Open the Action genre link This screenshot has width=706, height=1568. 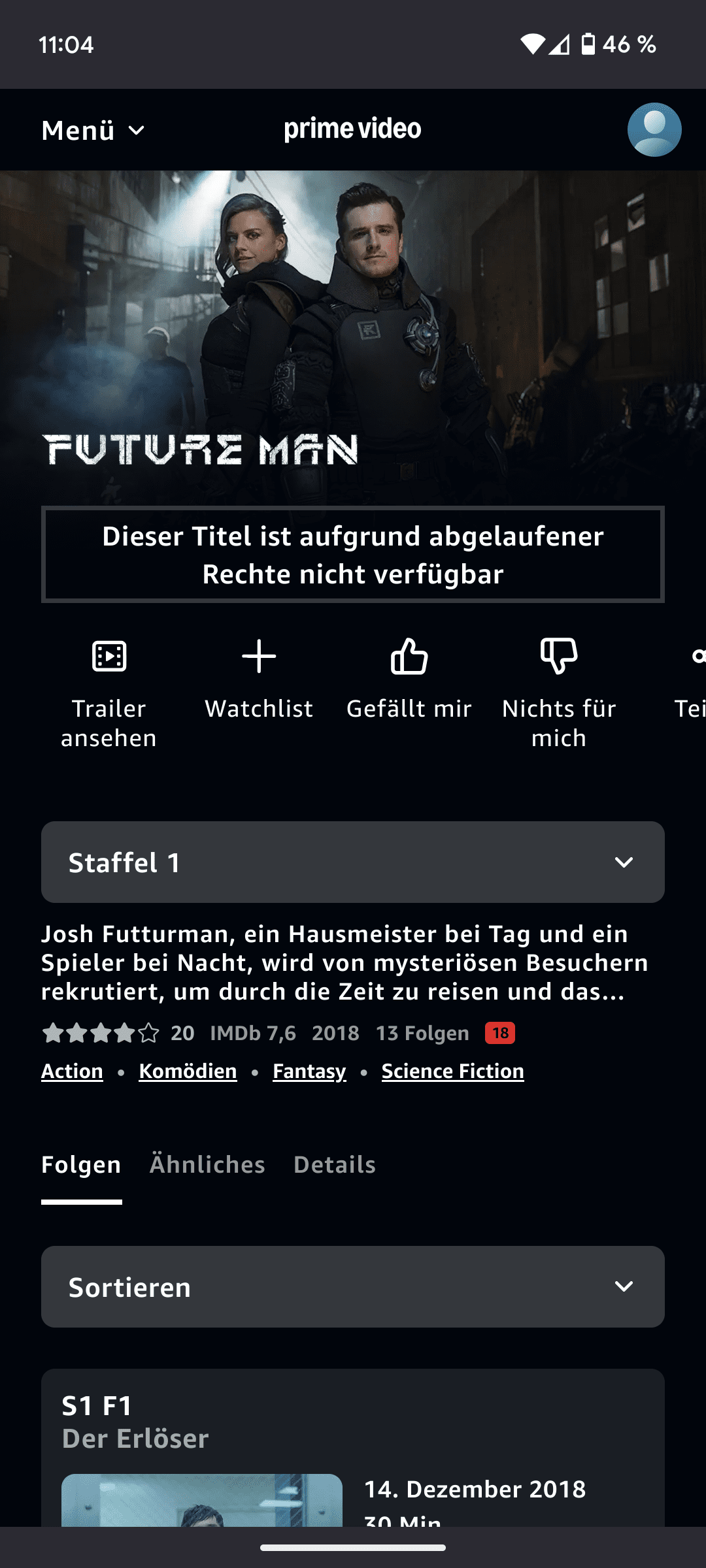pos(72,1071)
